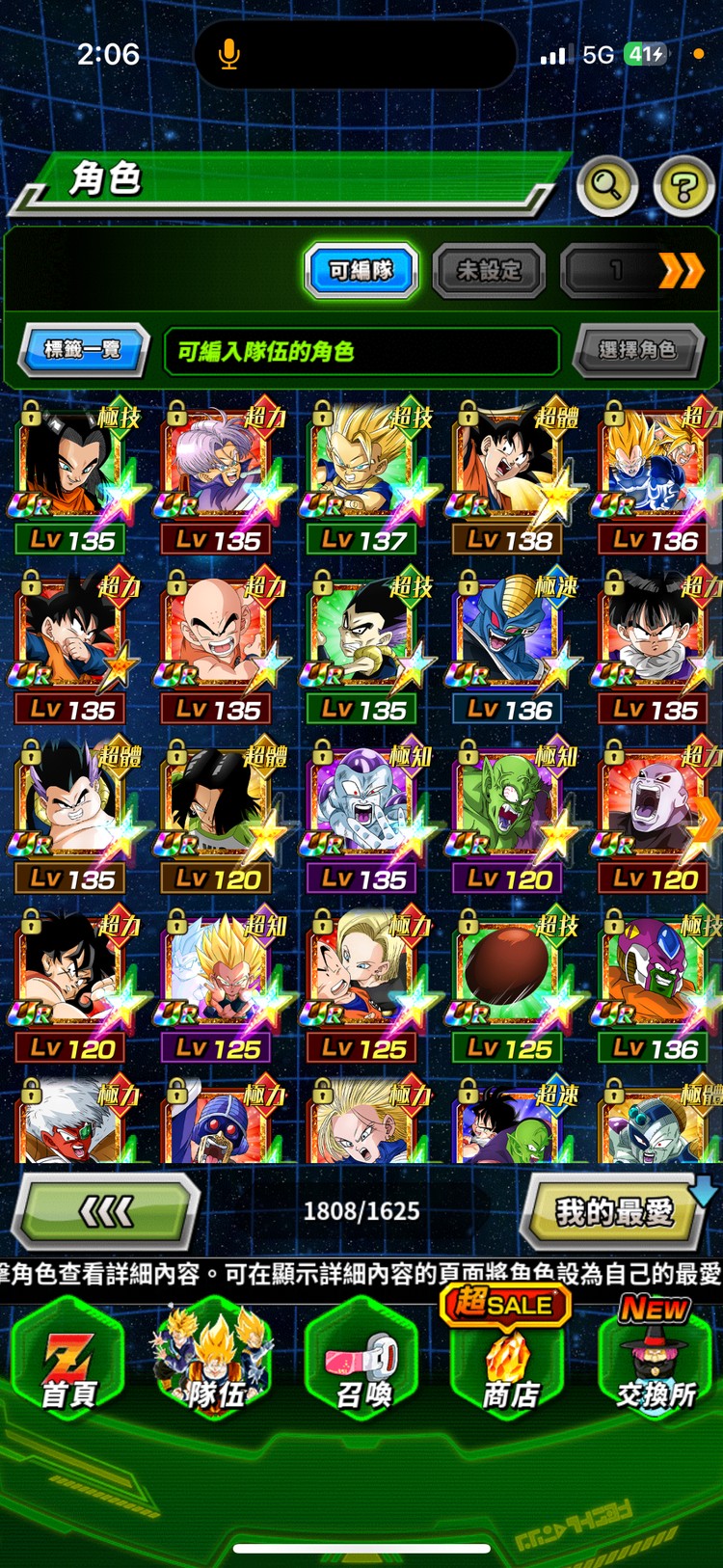Image resolution: width=723 pixels, height=1568 pixels.
Task: Open the 標籤一覽 tag list
Action: tap(83, 349)
